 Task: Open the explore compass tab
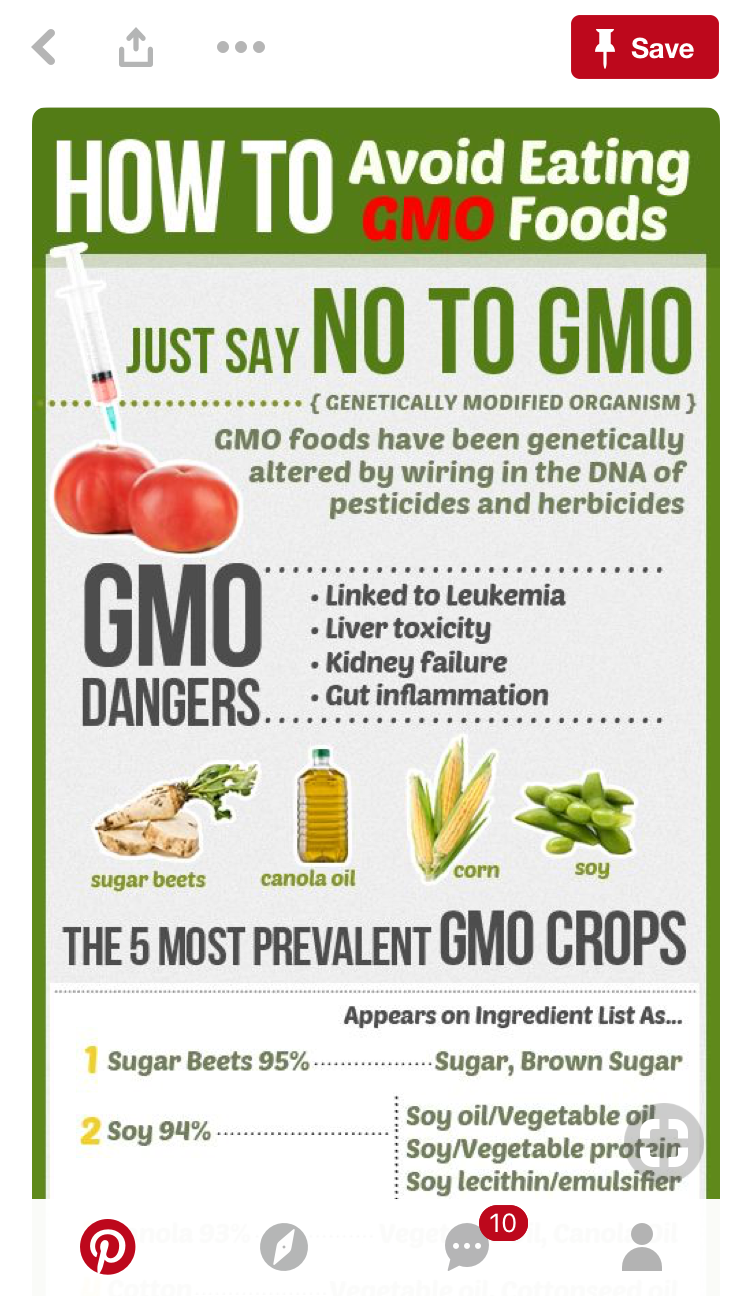click(x=284, y=1247)
